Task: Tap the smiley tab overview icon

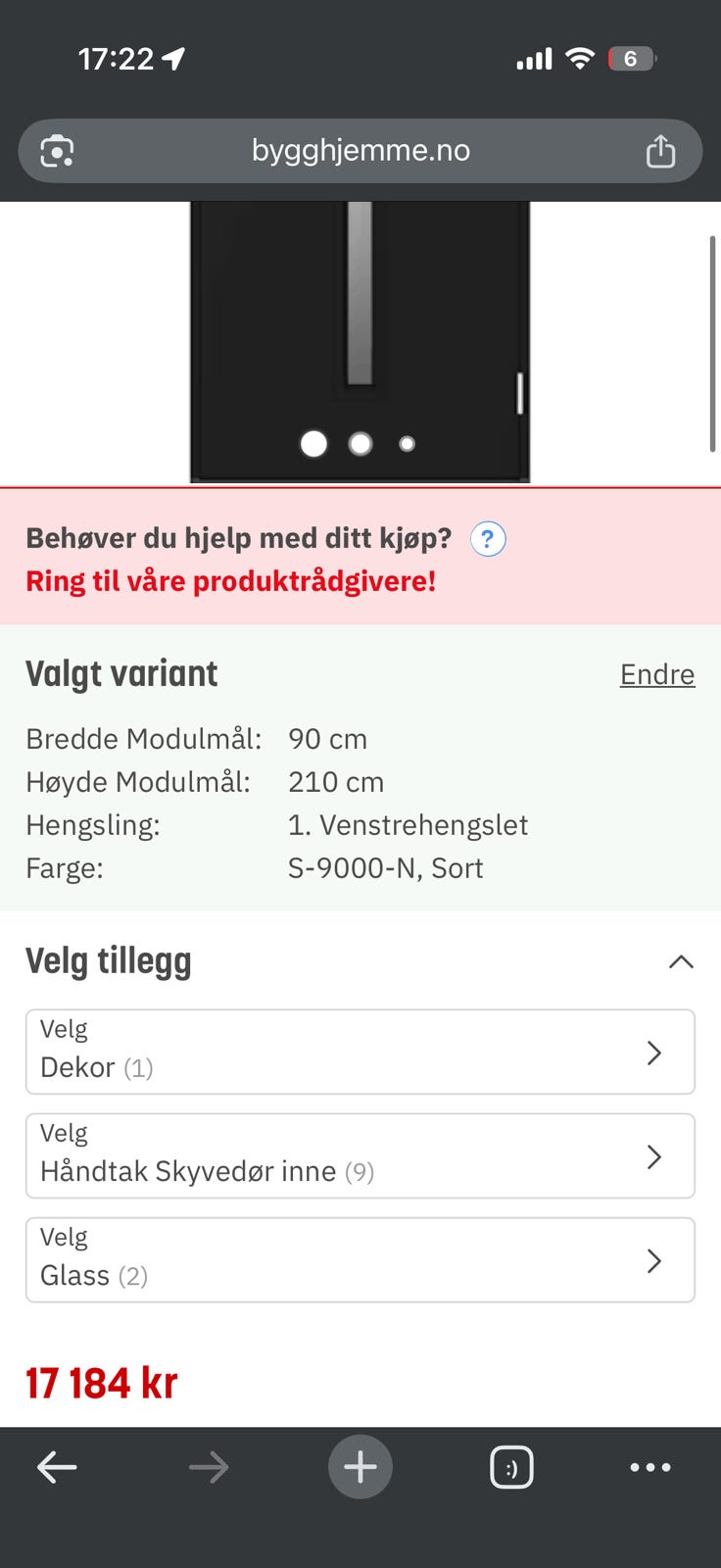Action: point(512,1467)
